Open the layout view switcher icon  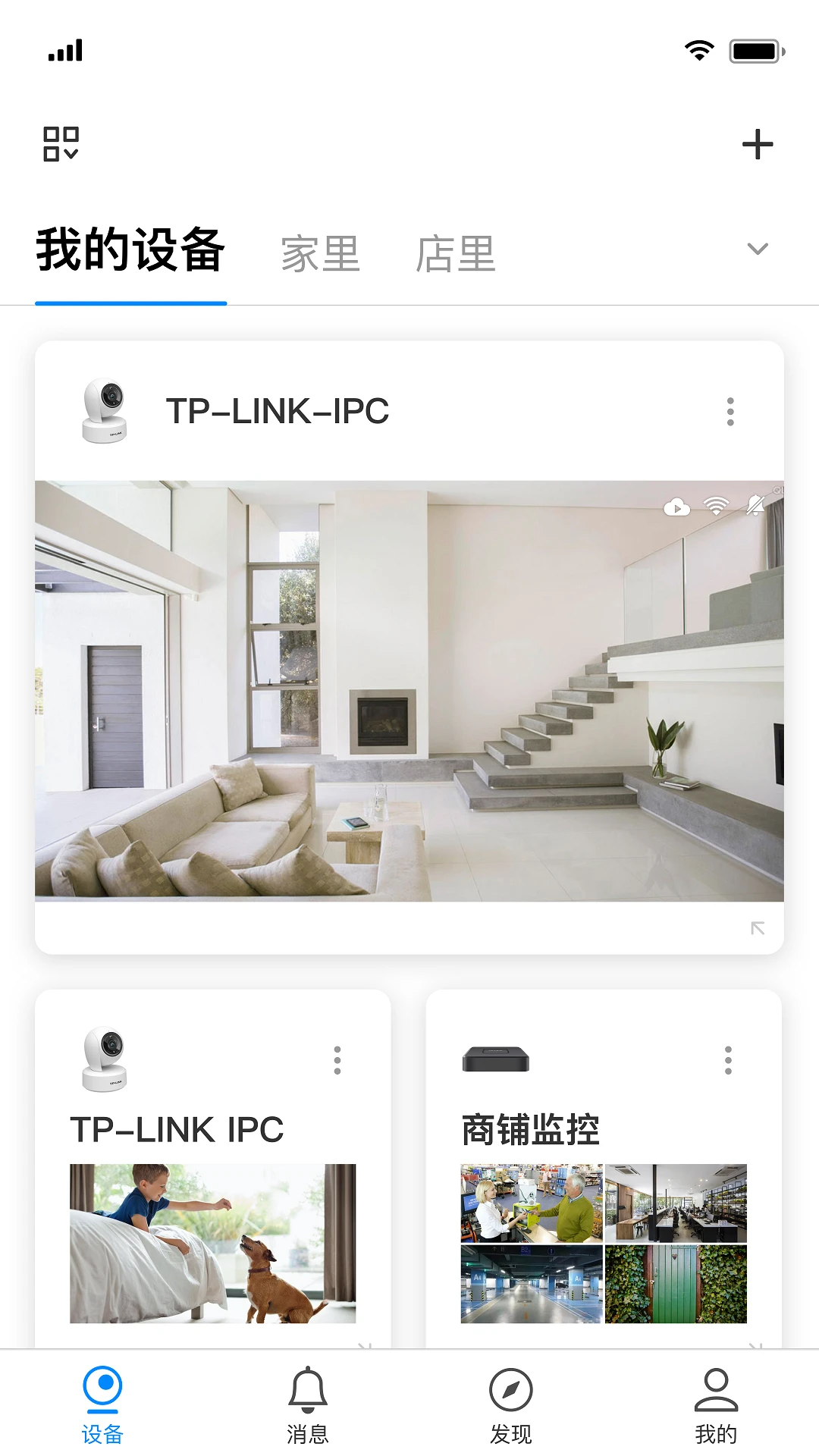(x=61, y=144)
